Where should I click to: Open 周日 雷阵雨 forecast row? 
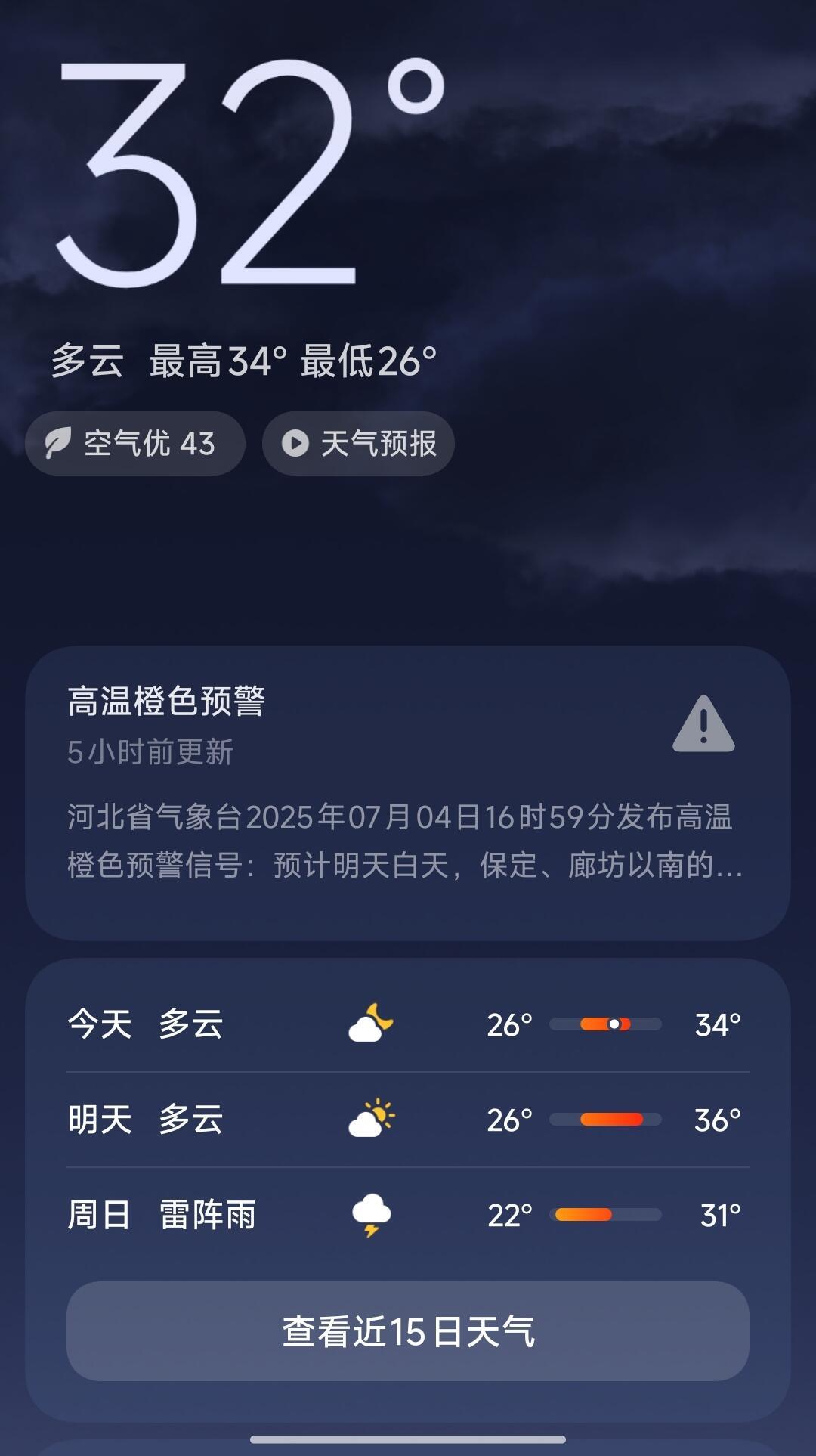[408, 1215]
